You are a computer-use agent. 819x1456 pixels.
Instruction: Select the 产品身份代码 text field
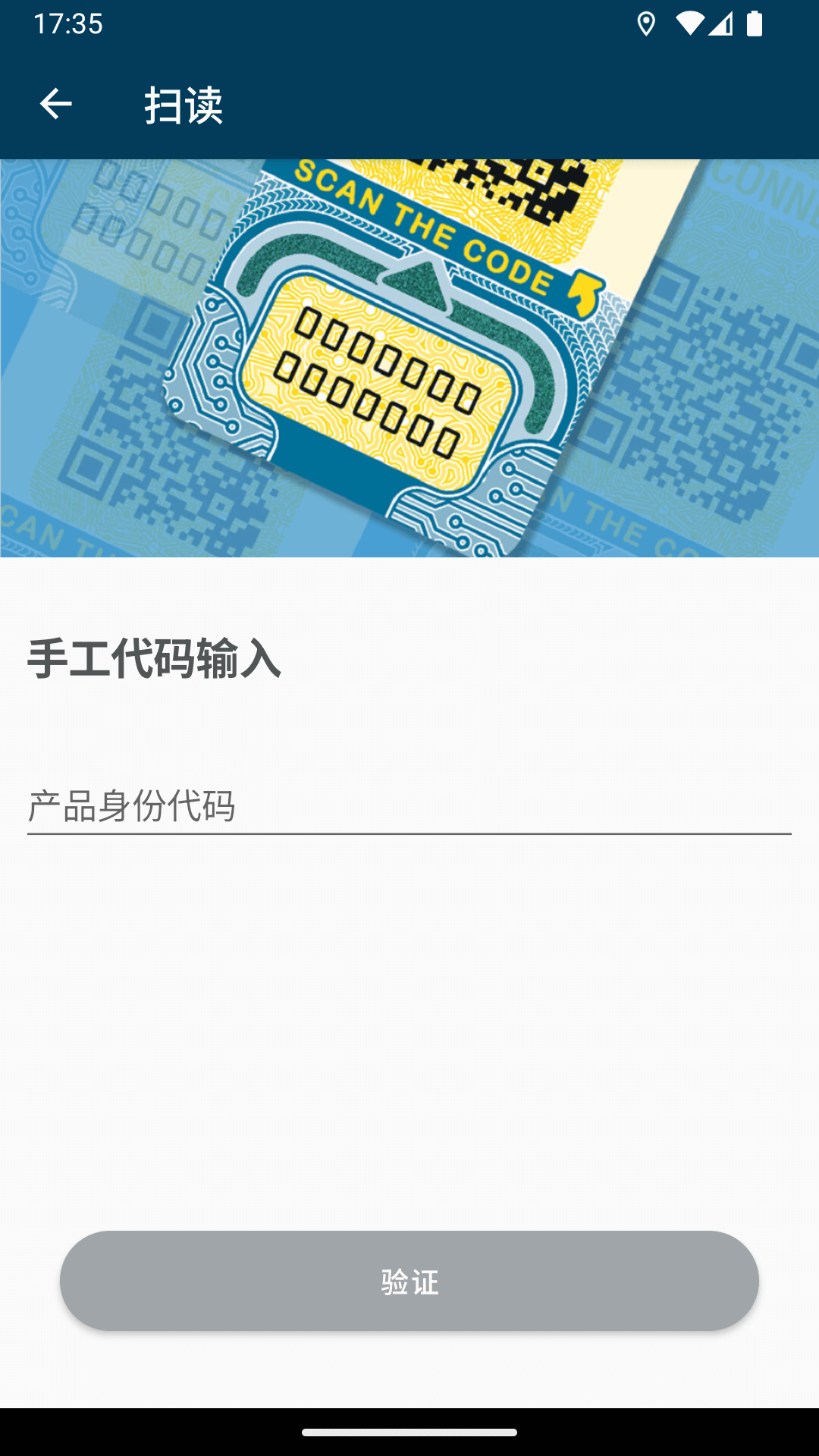[409, 808]
